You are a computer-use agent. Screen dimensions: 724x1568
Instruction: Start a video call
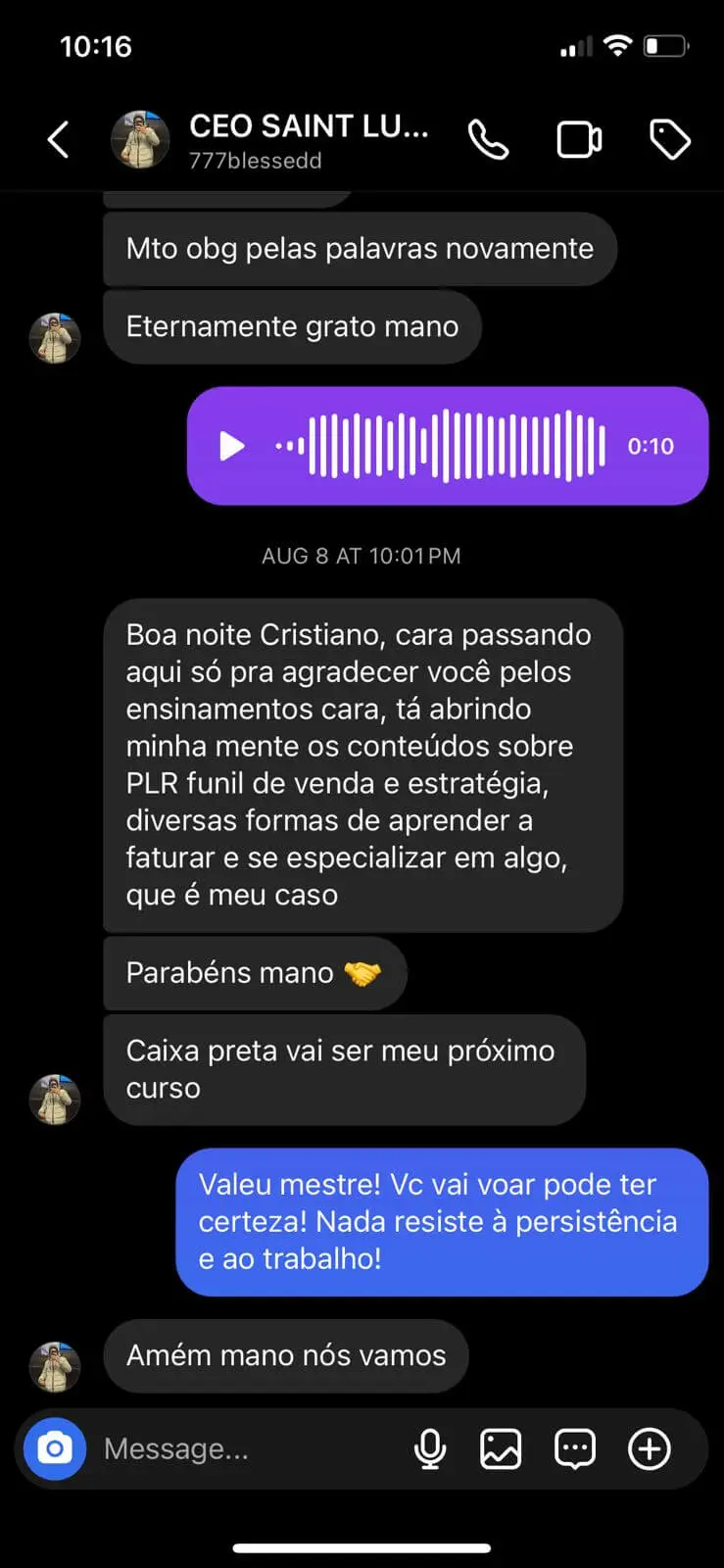pyautogui.click(x=579, y=140)
